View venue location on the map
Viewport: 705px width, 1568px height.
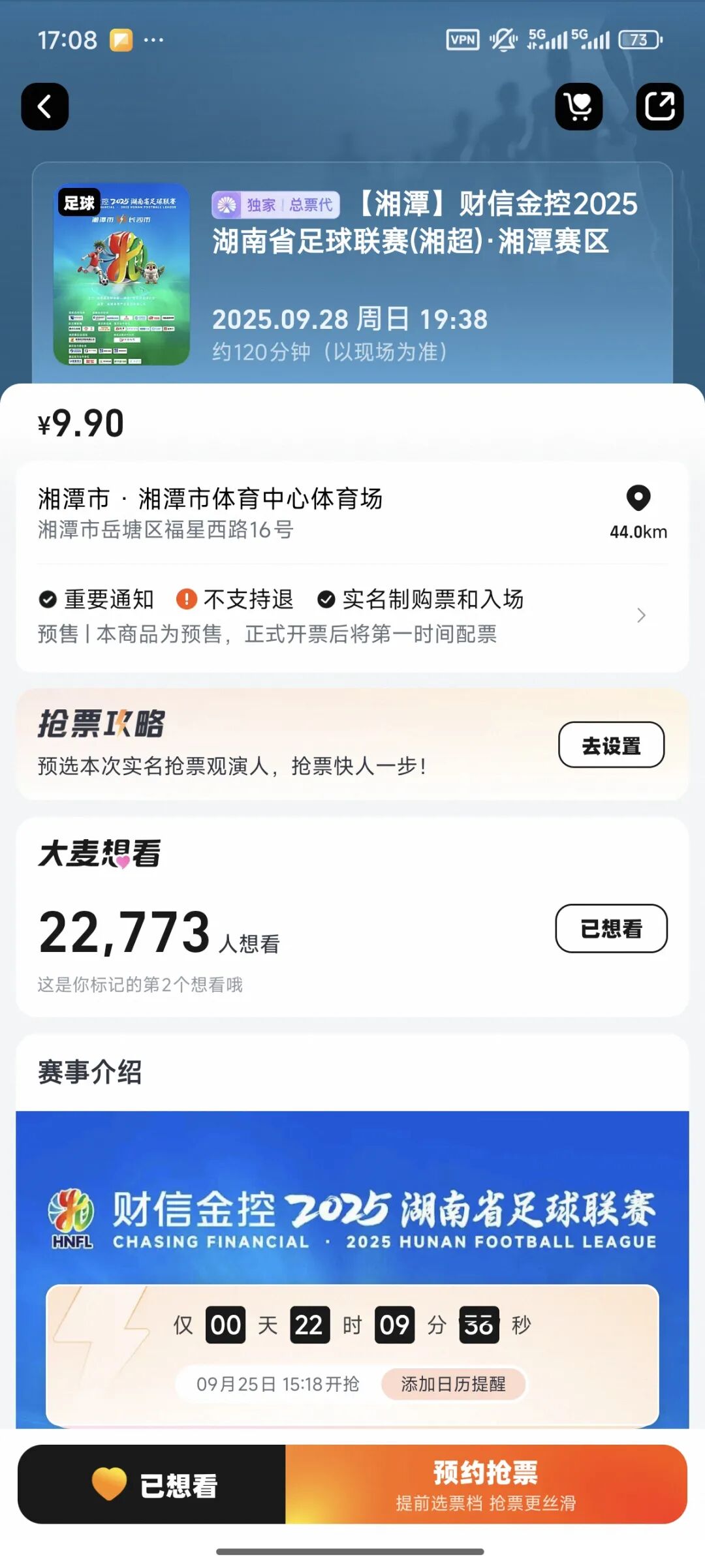(638, 512)
